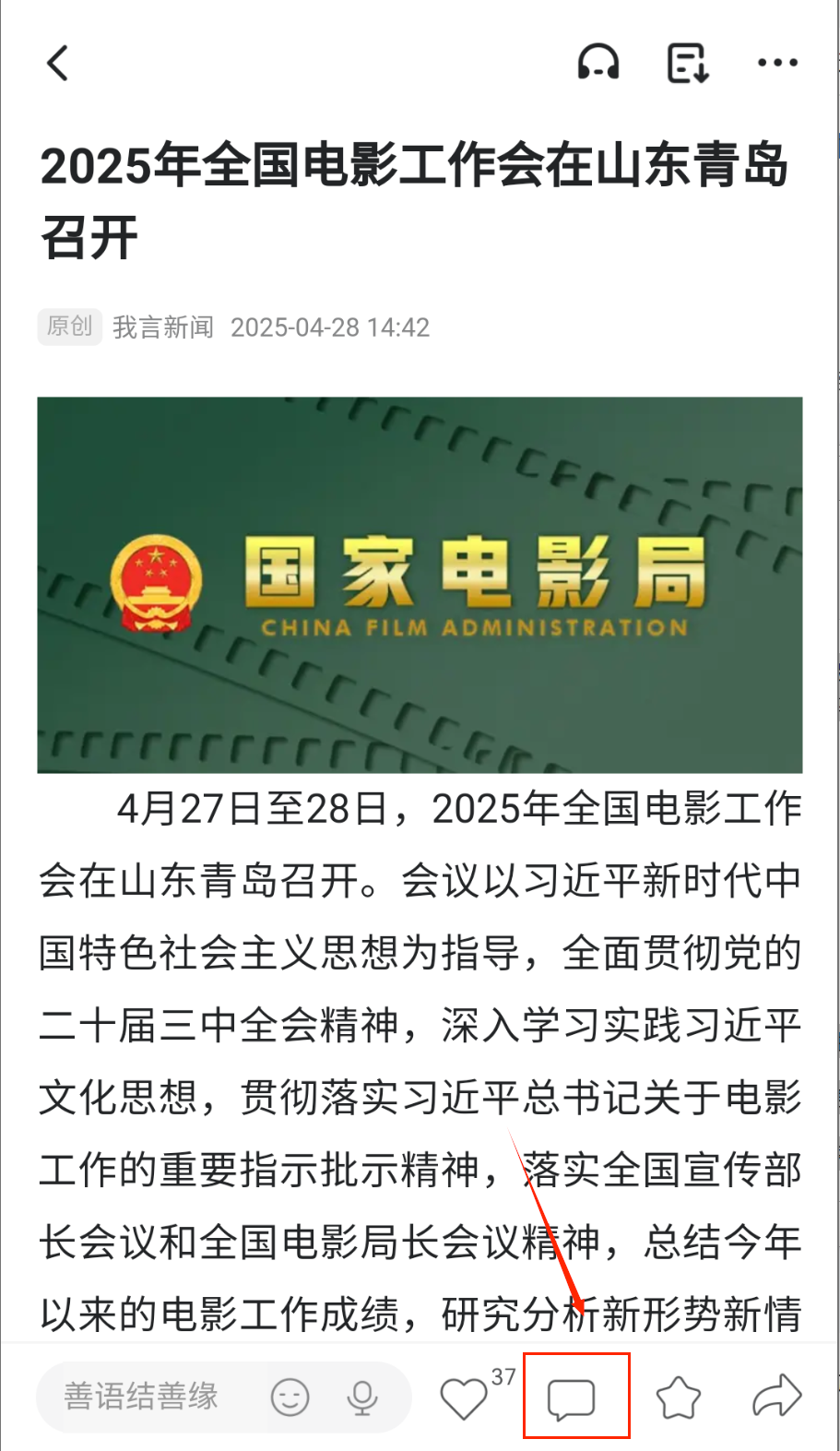This screenshot has width=840, height=1451.
Task: Bookmark article with the star icon
Action: (x=679, y=1397)
